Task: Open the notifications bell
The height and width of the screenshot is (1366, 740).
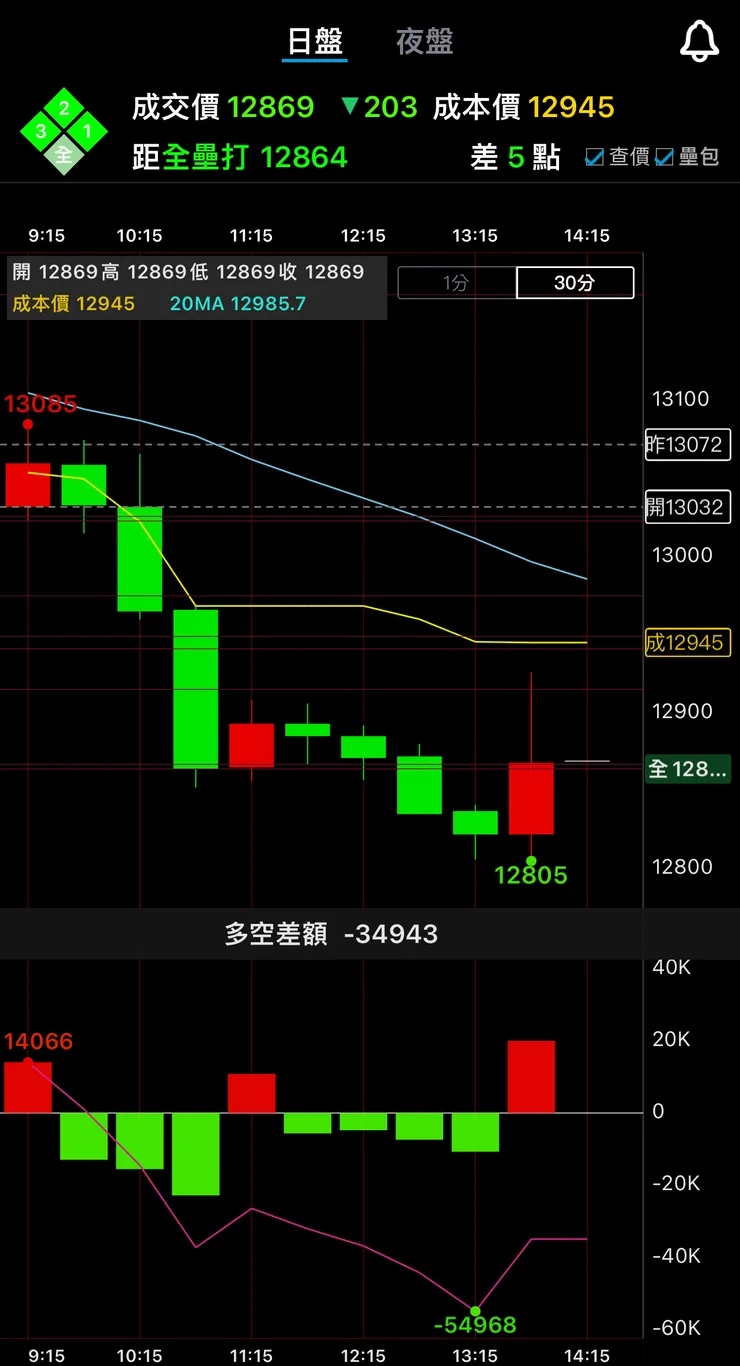Action: click(x=699, y=41)
